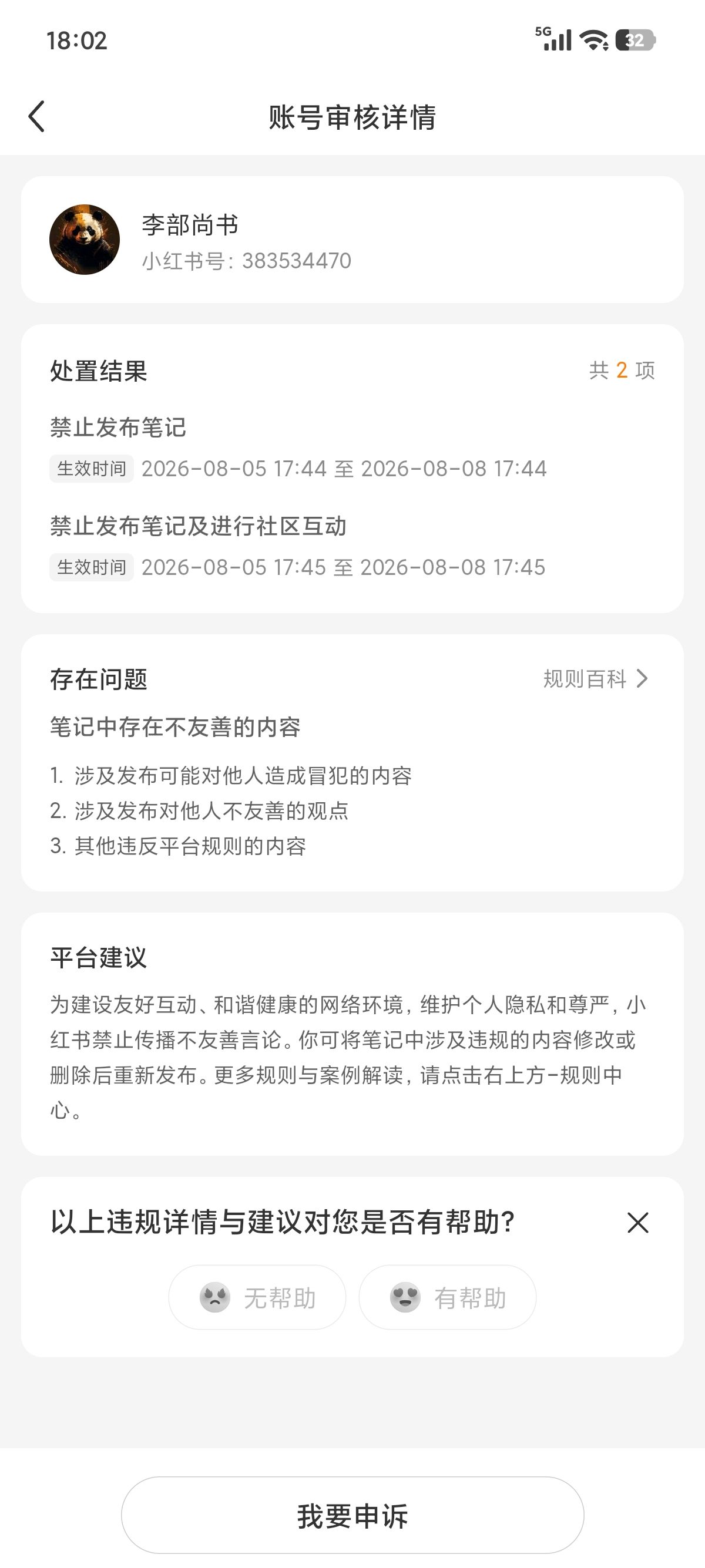Open the 规则百科 link
The width and height of the screenshot is (705, 1568).
595,679
